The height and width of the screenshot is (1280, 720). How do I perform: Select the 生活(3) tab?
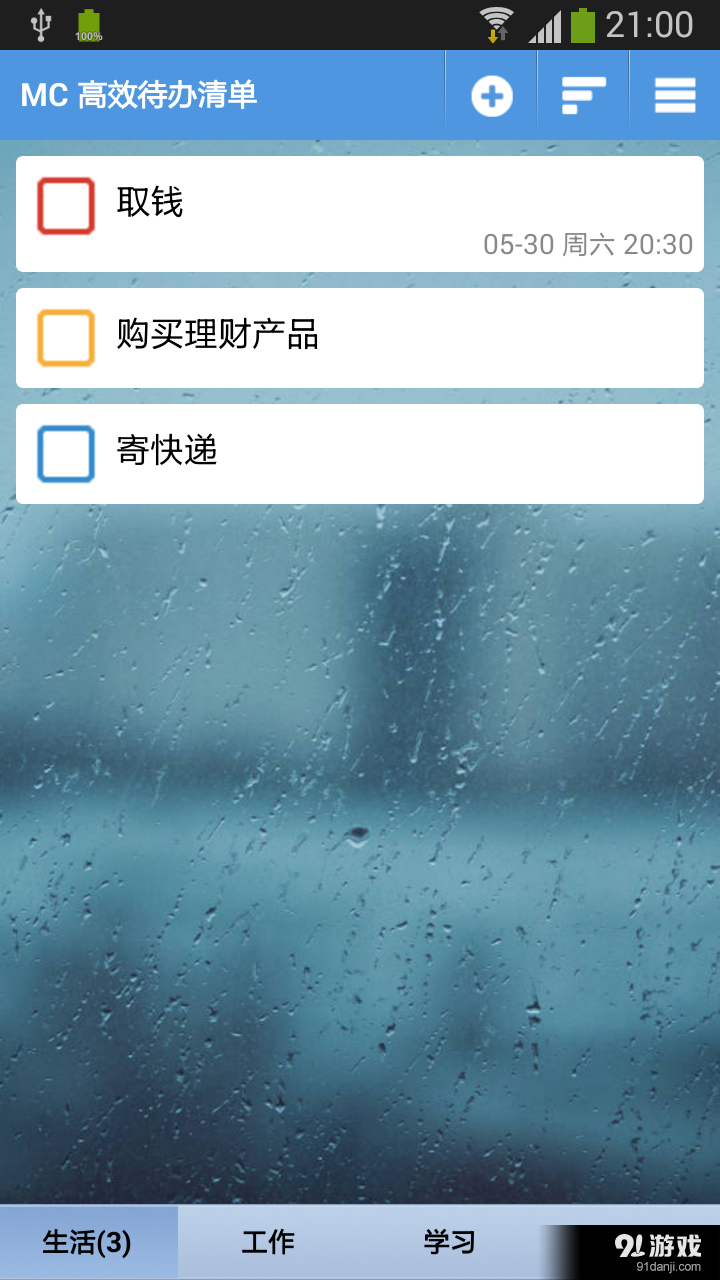(88, 1241)
